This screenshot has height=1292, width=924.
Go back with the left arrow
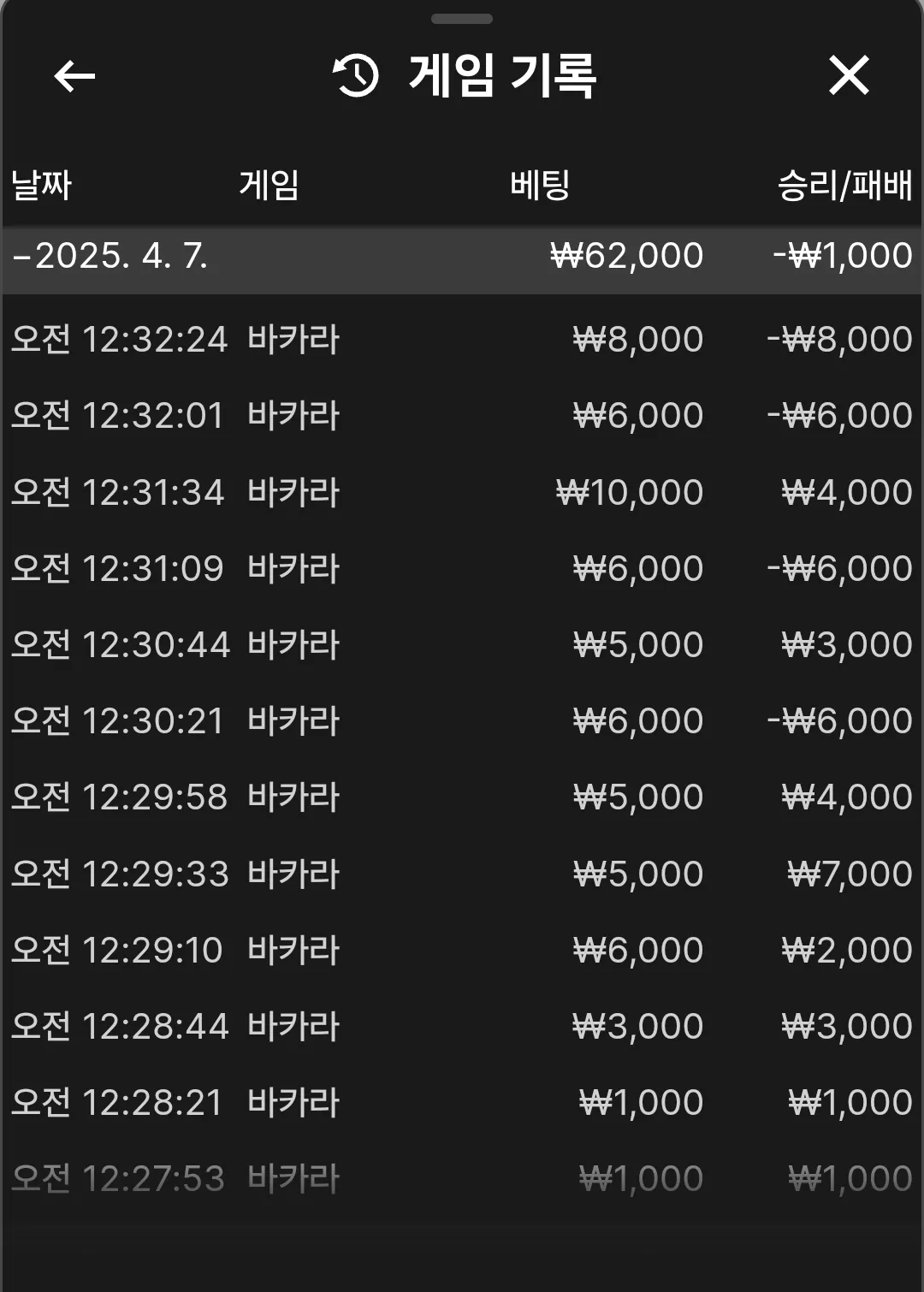(x=74, y=76)
